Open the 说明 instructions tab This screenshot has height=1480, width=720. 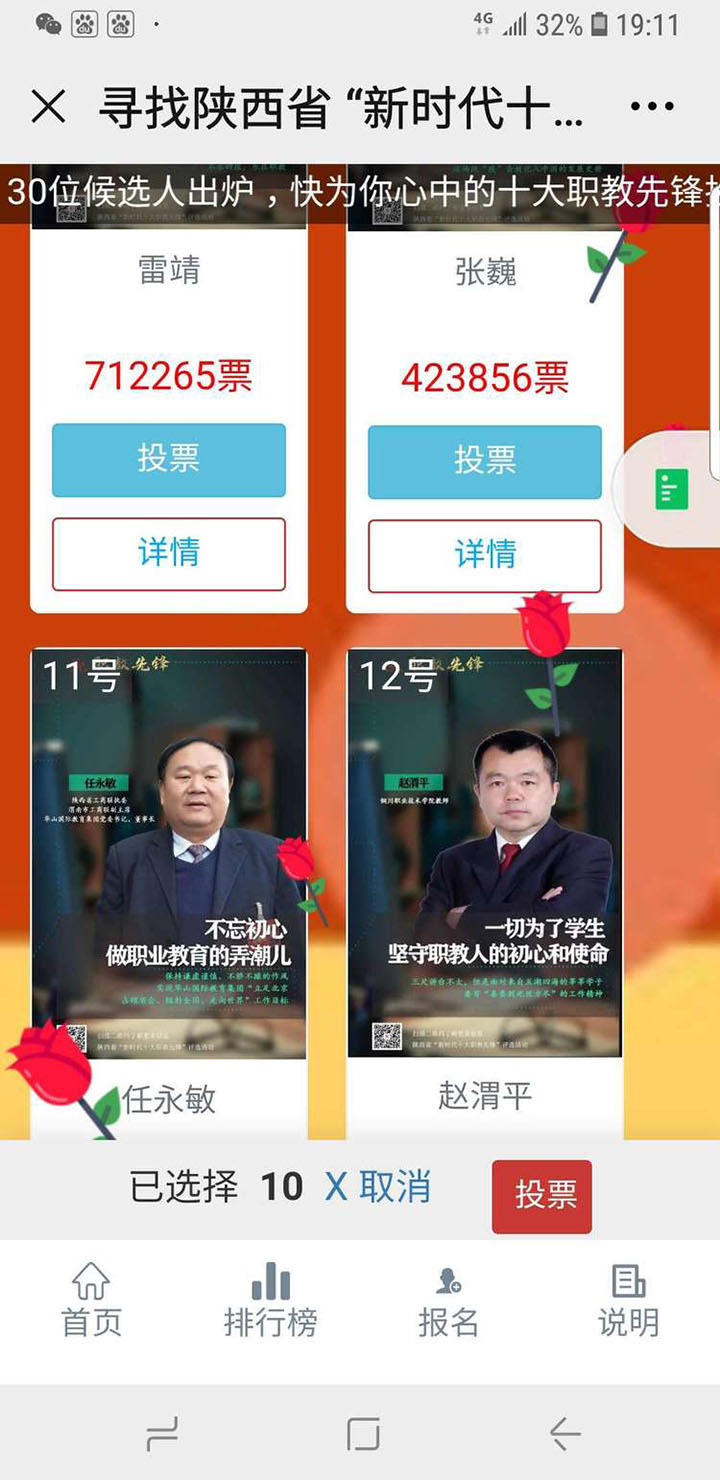pos(628,1300)
